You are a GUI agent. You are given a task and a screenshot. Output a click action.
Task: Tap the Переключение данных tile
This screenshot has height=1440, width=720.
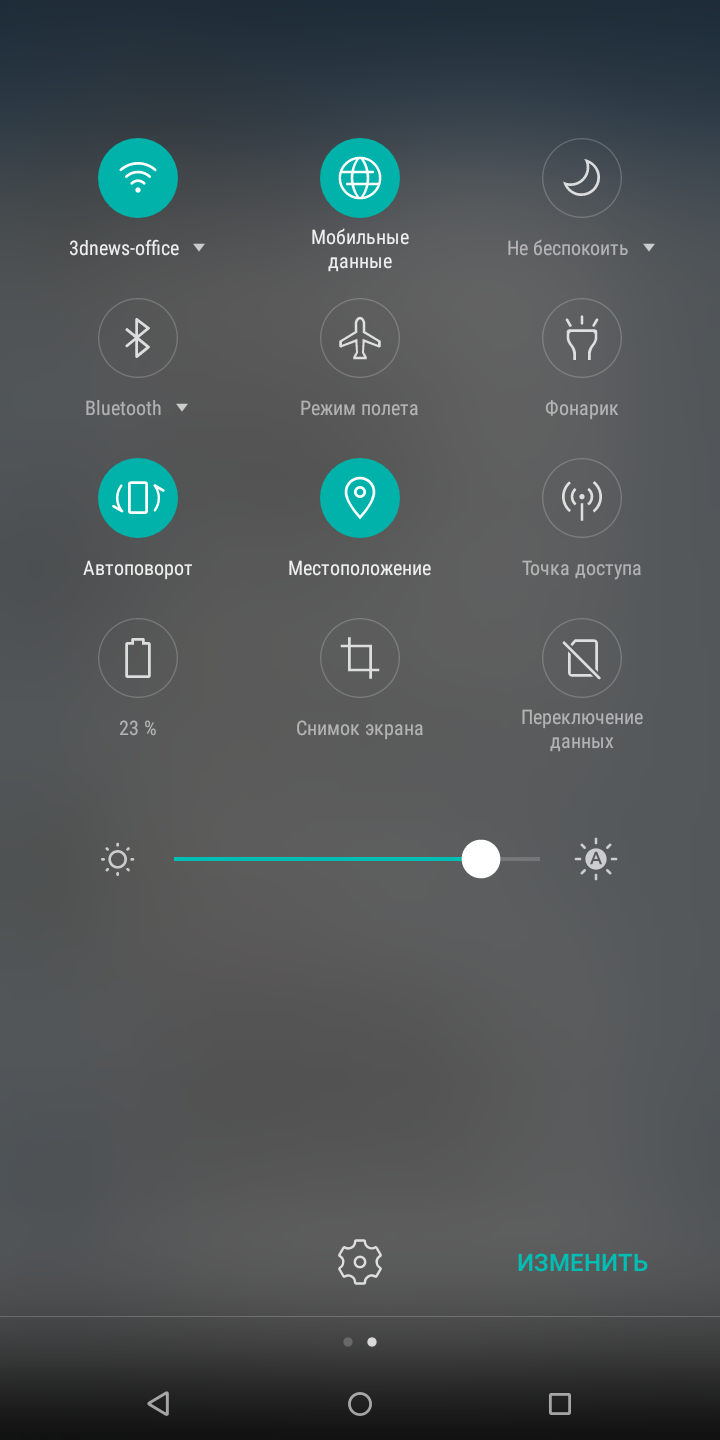(582, 658)
